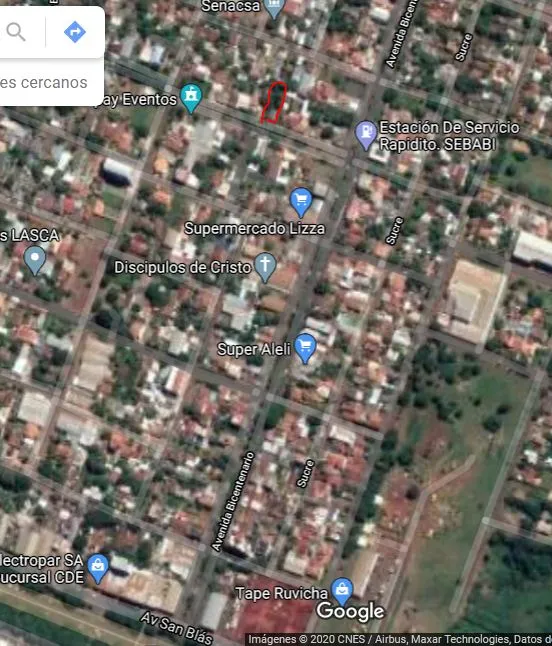This screenshot has width=552, height=646.
Task: Select Estación De Servicio Rapidito SEBABI pin
Action: coord(366,135)
